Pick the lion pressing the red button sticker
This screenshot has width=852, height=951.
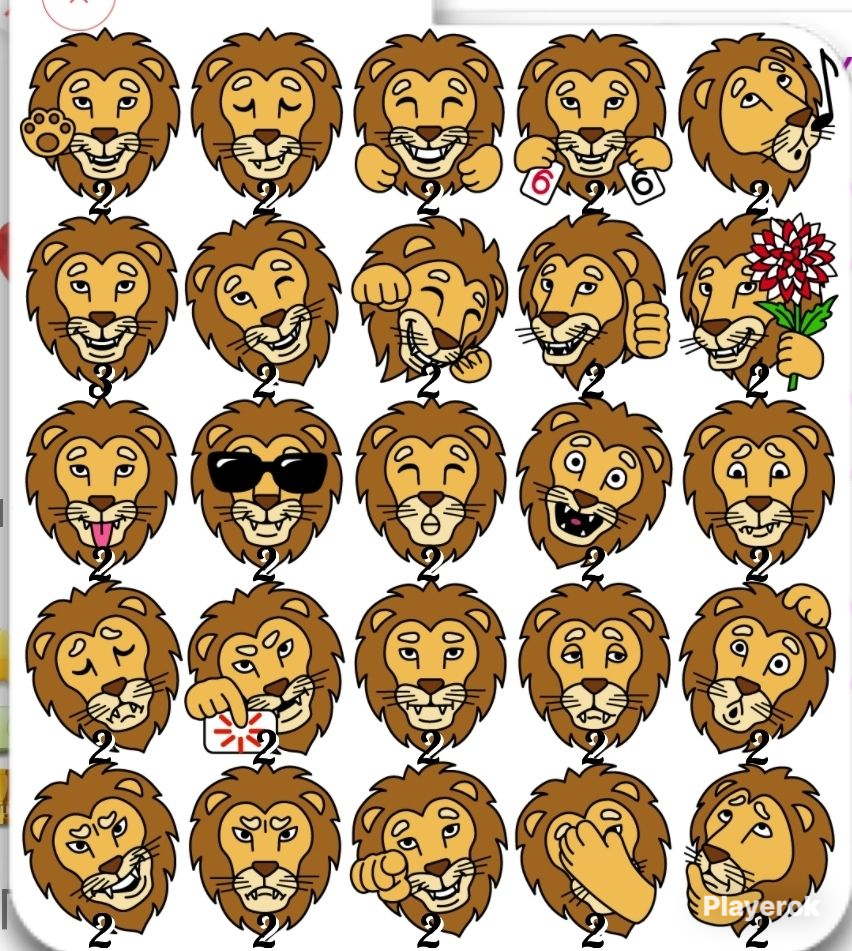pos(264,669)
